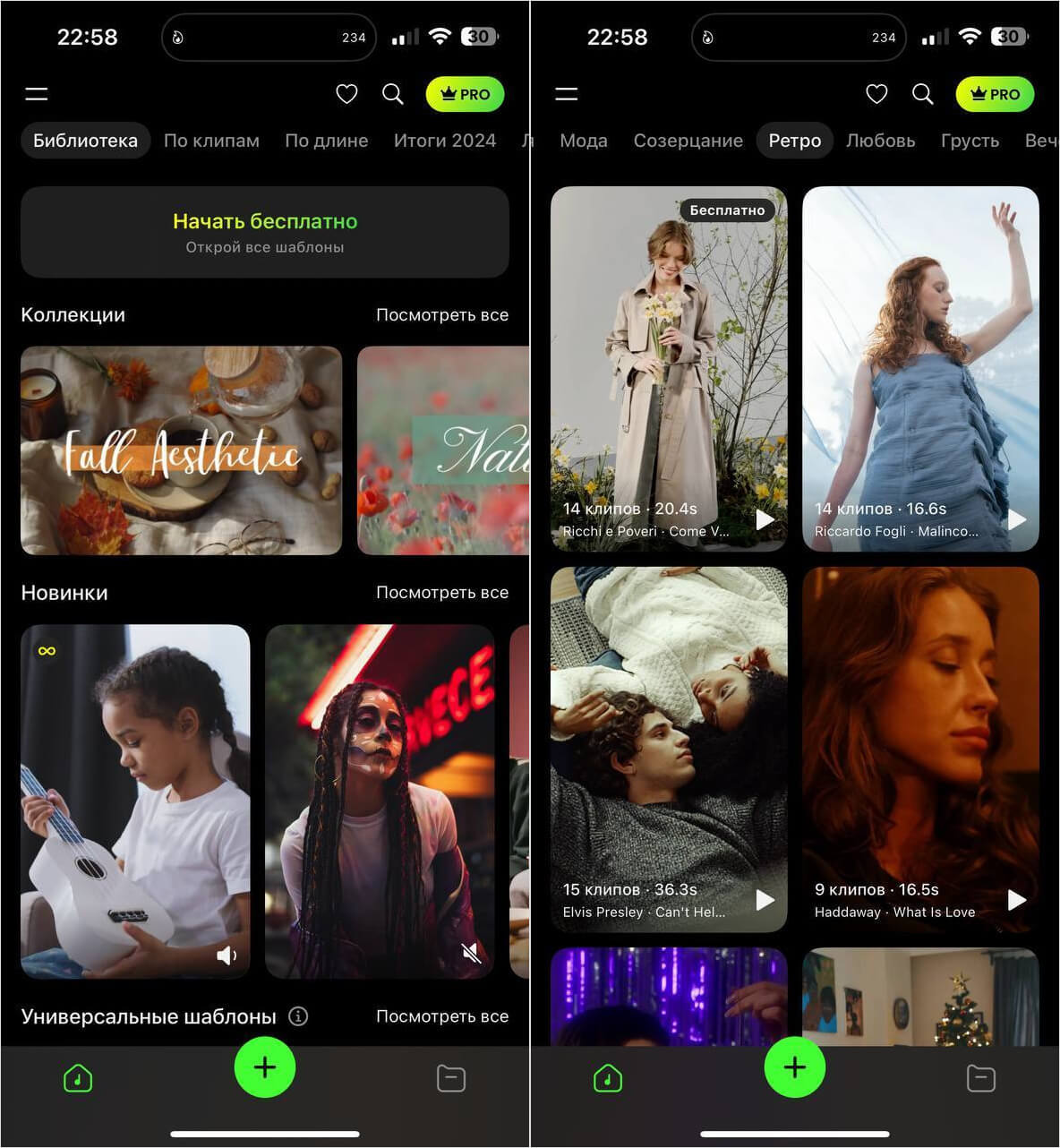
Task: Unmute the face-paint girl template
Action: (472, 954)
